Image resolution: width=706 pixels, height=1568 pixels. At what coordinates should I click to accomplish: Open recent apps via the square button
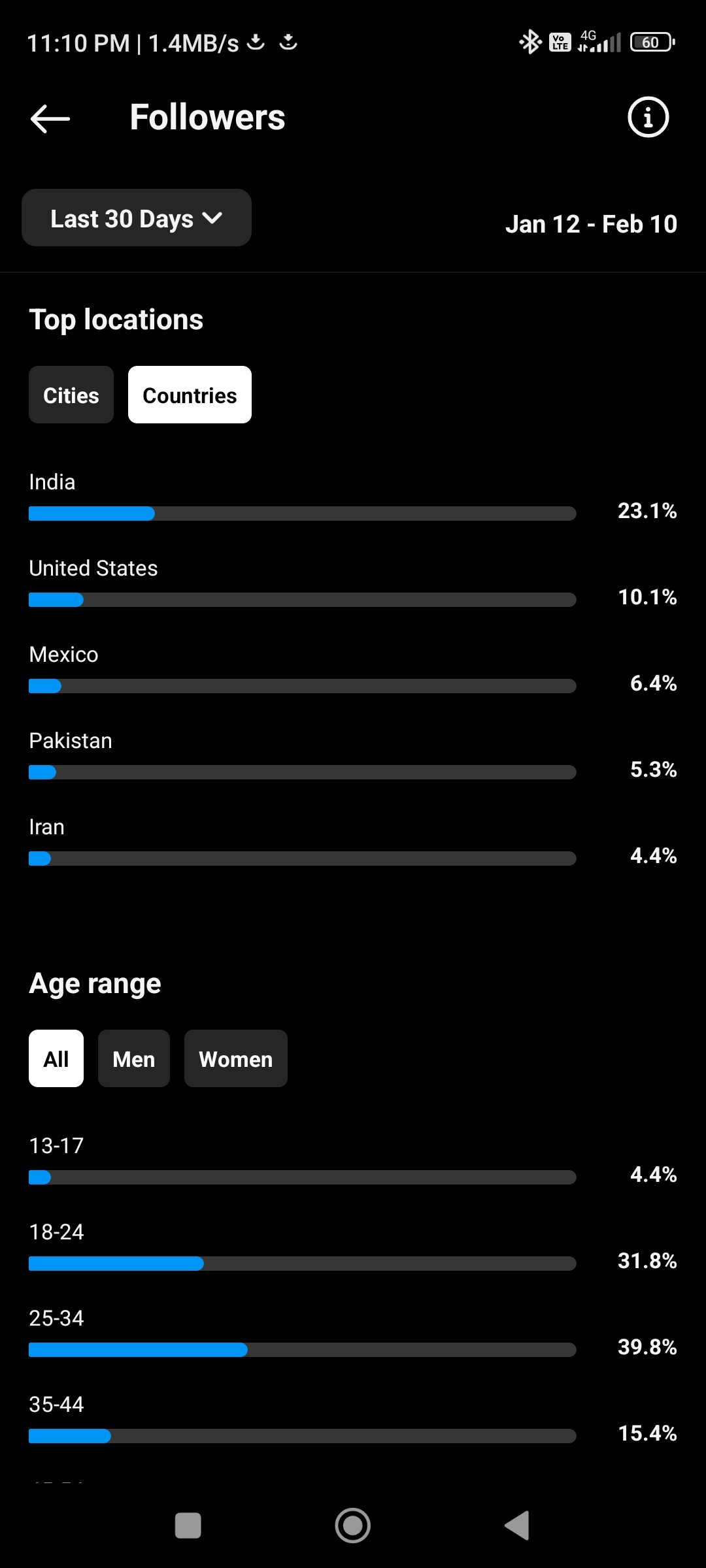point(188,1526)
